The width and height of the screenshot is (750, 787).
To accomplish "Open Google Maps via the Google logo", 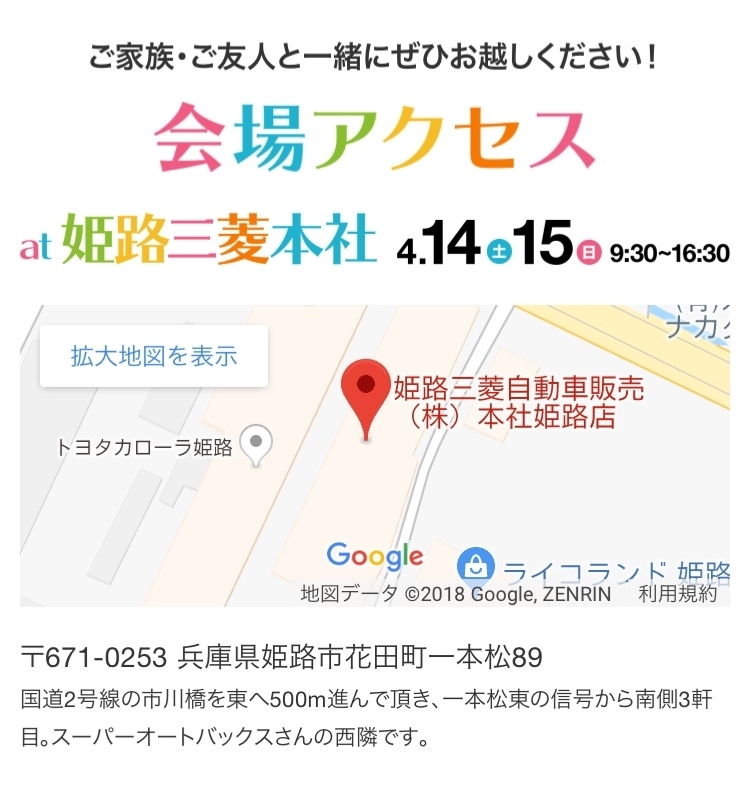I will pos(375,556).
